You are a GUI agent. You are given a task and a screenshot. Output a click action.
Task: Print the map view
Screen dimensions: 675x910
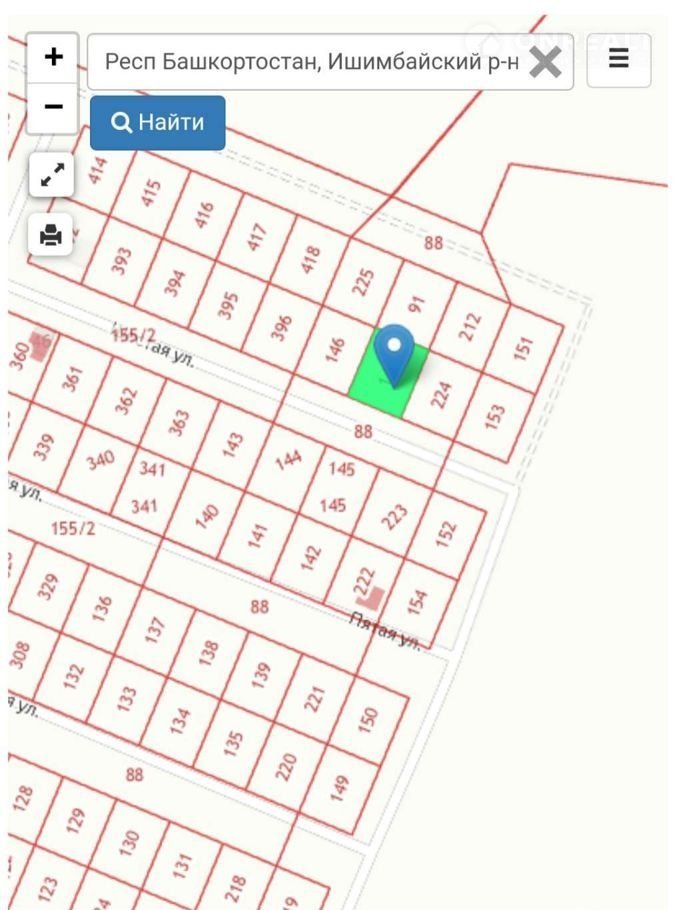(x=51, y=235)
